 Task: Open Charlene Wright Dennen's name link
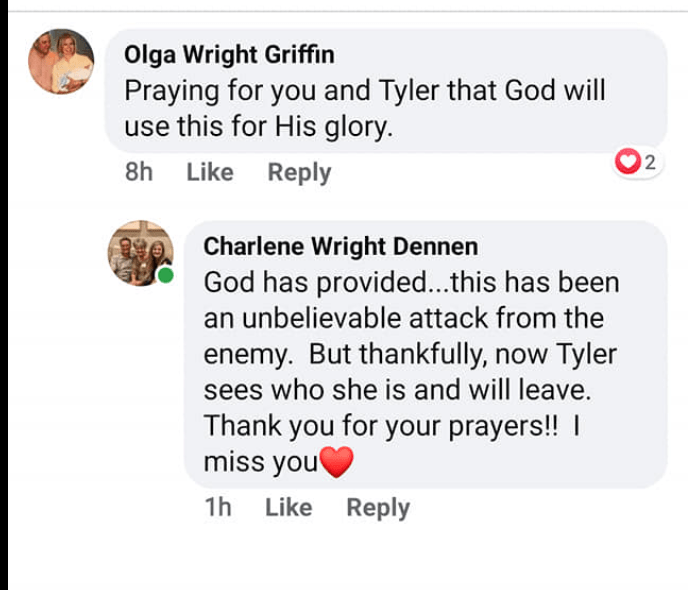click(x=340, y=246)
